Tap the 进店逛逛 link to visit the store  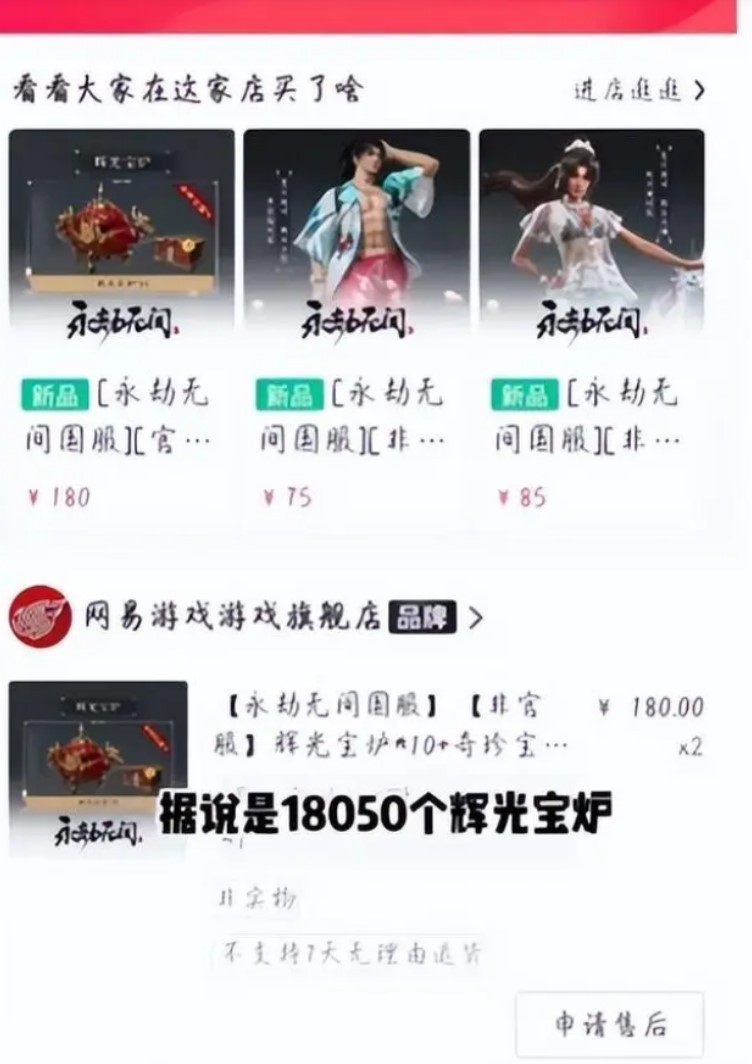pos(639,91)
